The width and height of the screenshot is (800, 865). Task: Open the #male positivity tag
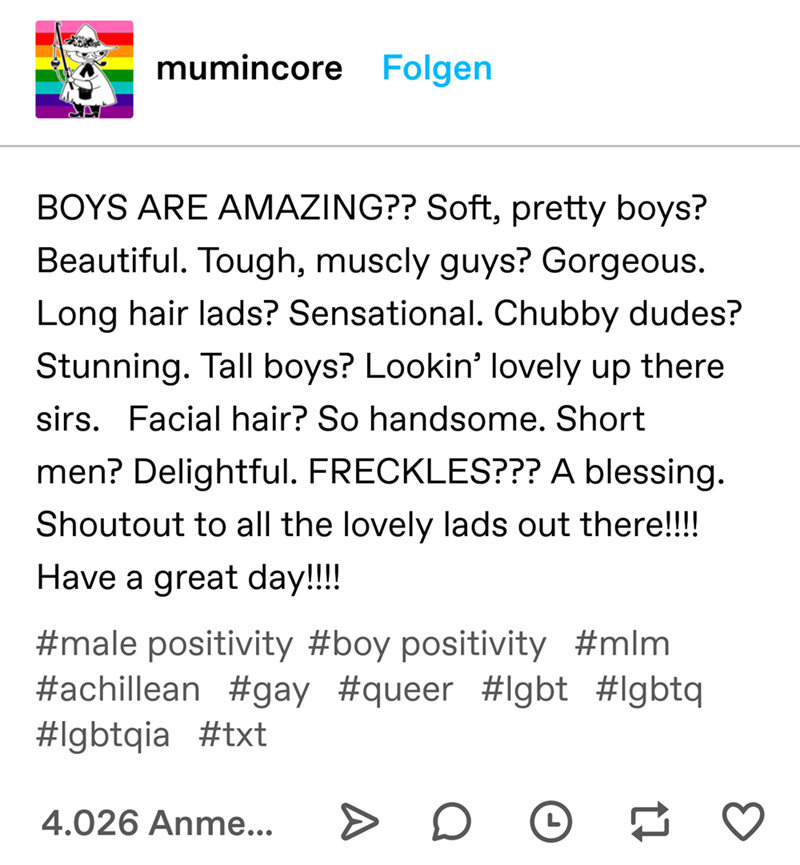[165, 643]
